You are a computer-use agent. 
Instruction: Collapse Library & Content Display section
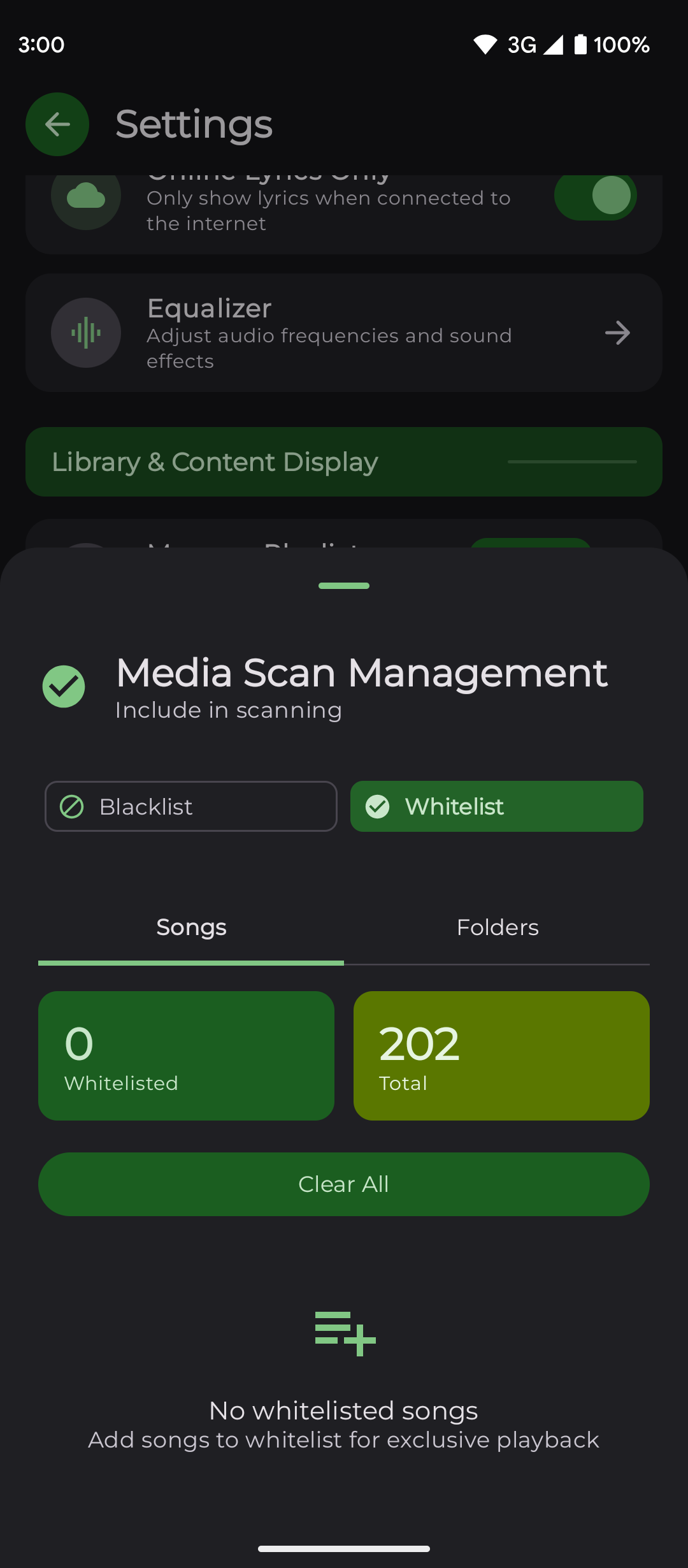click(344, 461)
